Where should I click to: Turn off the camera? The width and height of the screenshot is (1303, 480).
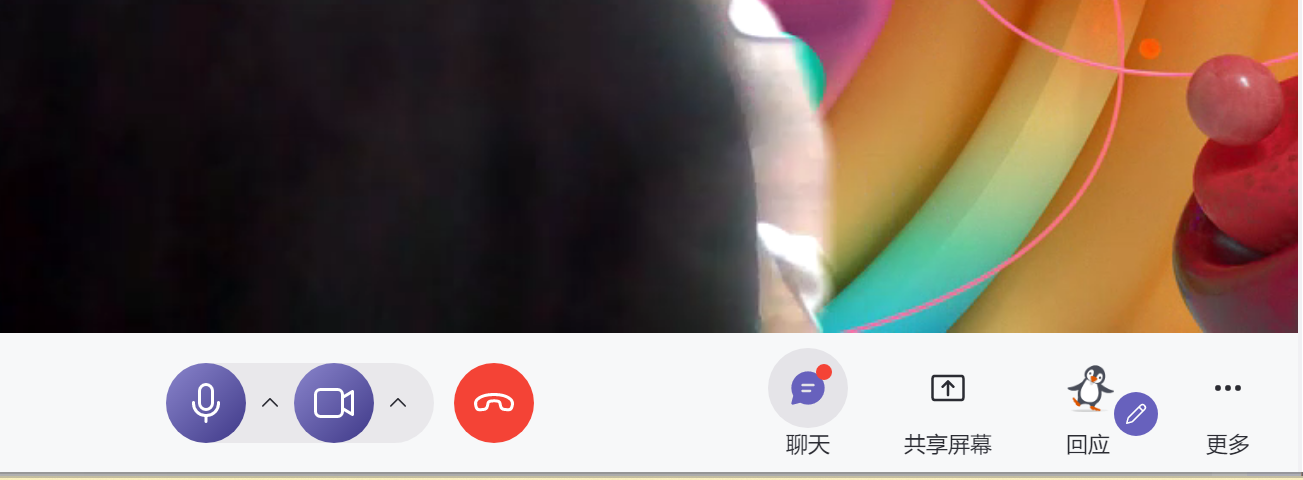(334, 403)
